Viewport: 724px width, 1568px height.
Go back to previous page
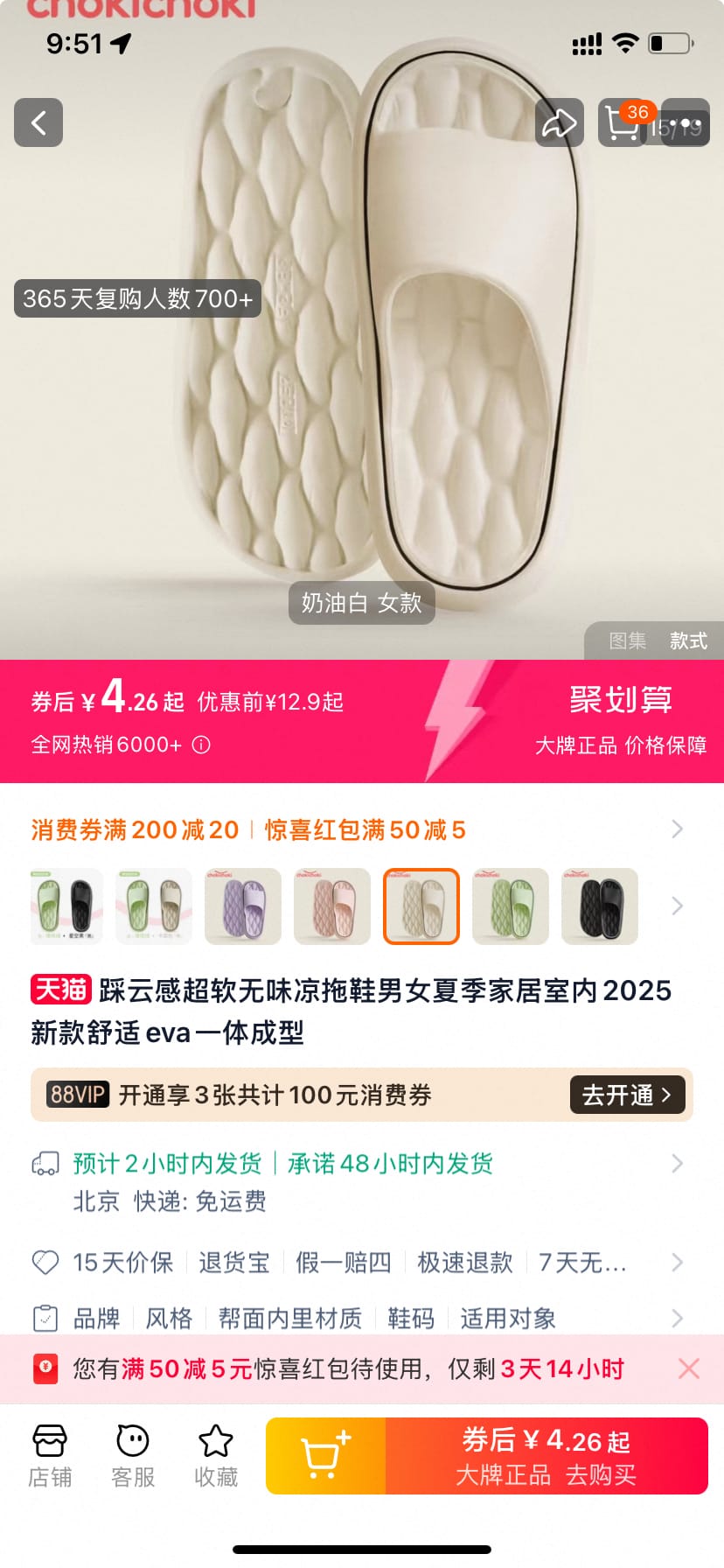pyautogui.click(x=38, y=122)
